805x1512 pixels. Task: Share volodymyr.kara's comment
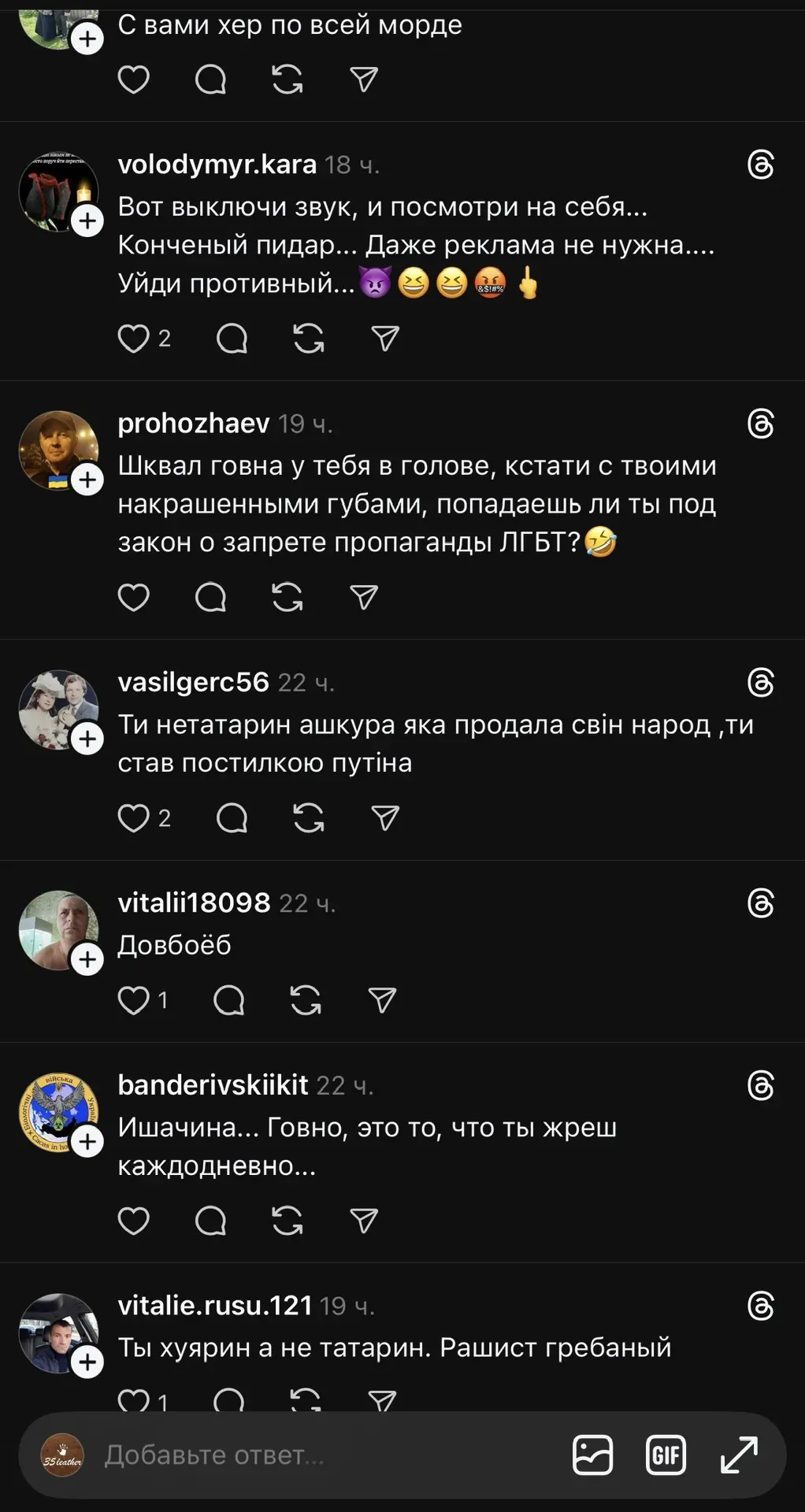pyautogui.click(x=384, y=339)
